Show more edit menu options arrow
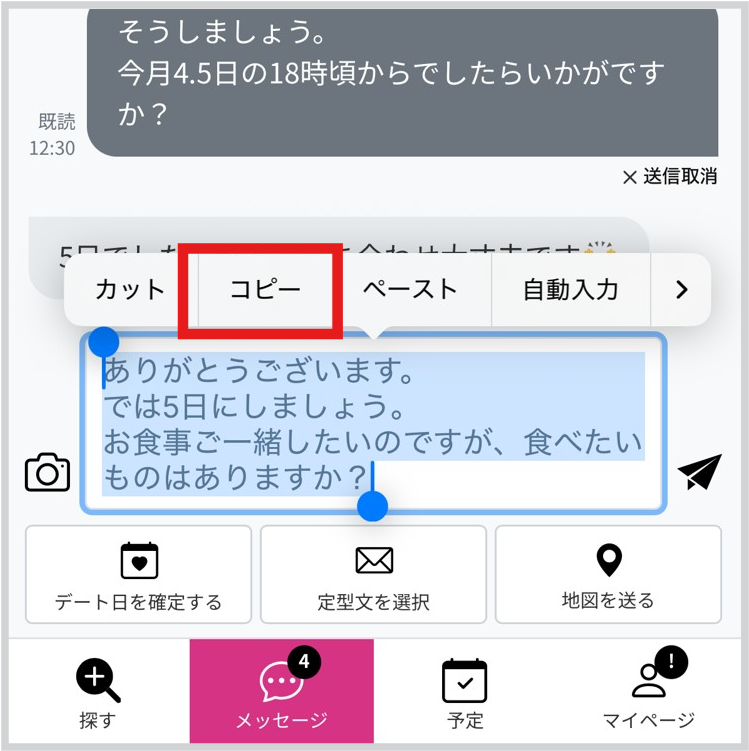The width and height of the screenshot is (749, 751). (682, 290)
